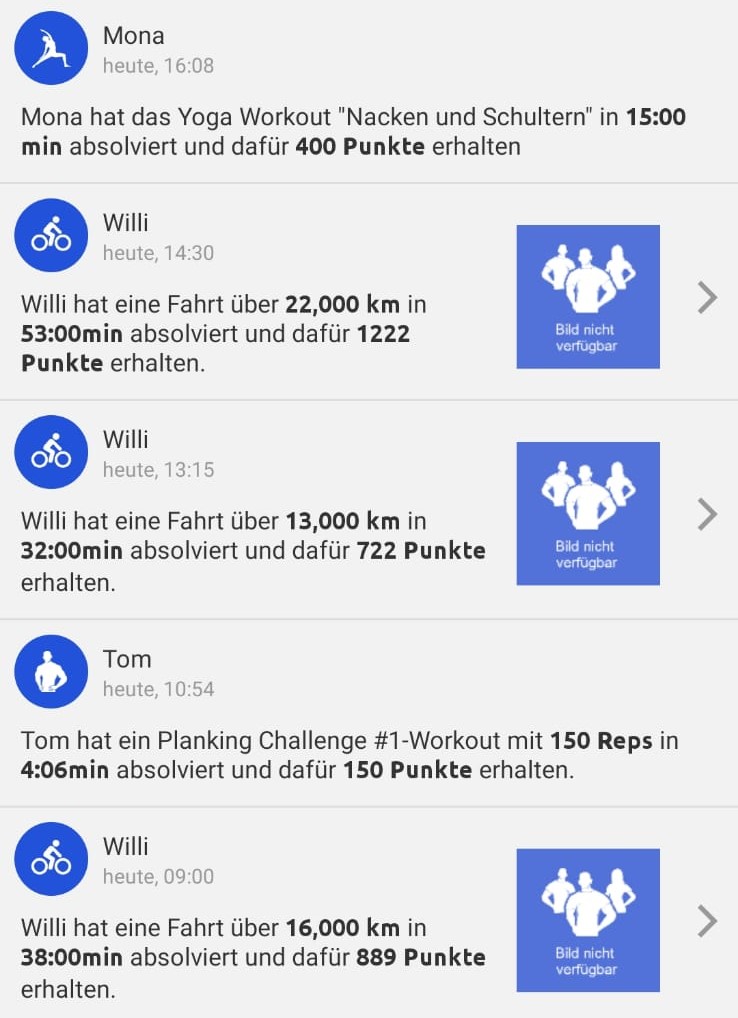The image size is (738, 1018).
Task: Tap chevron next to the 09:00 ride
Action: (707, 921)
